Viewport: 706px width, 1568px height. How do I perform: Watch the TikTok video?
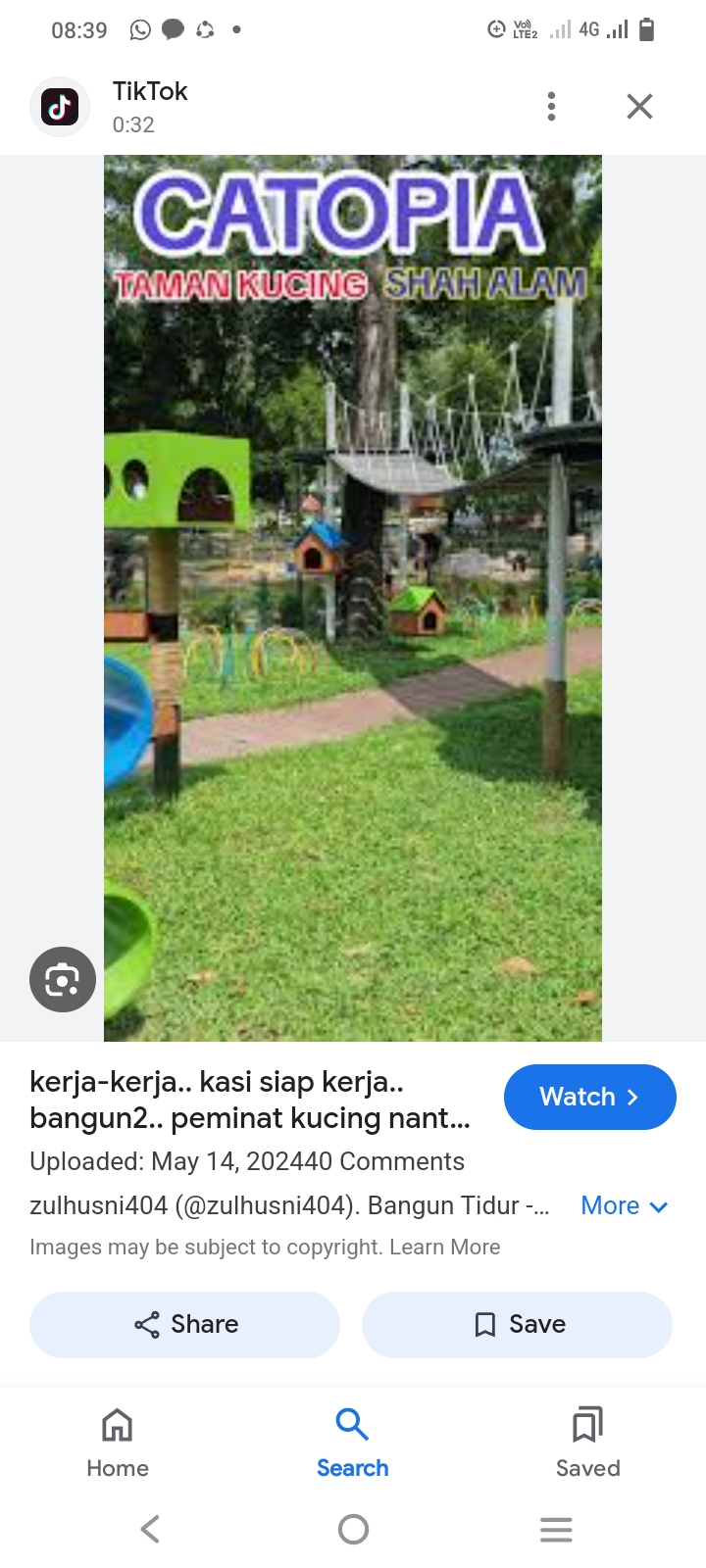pyautogui.click(x=589, y=1097)
